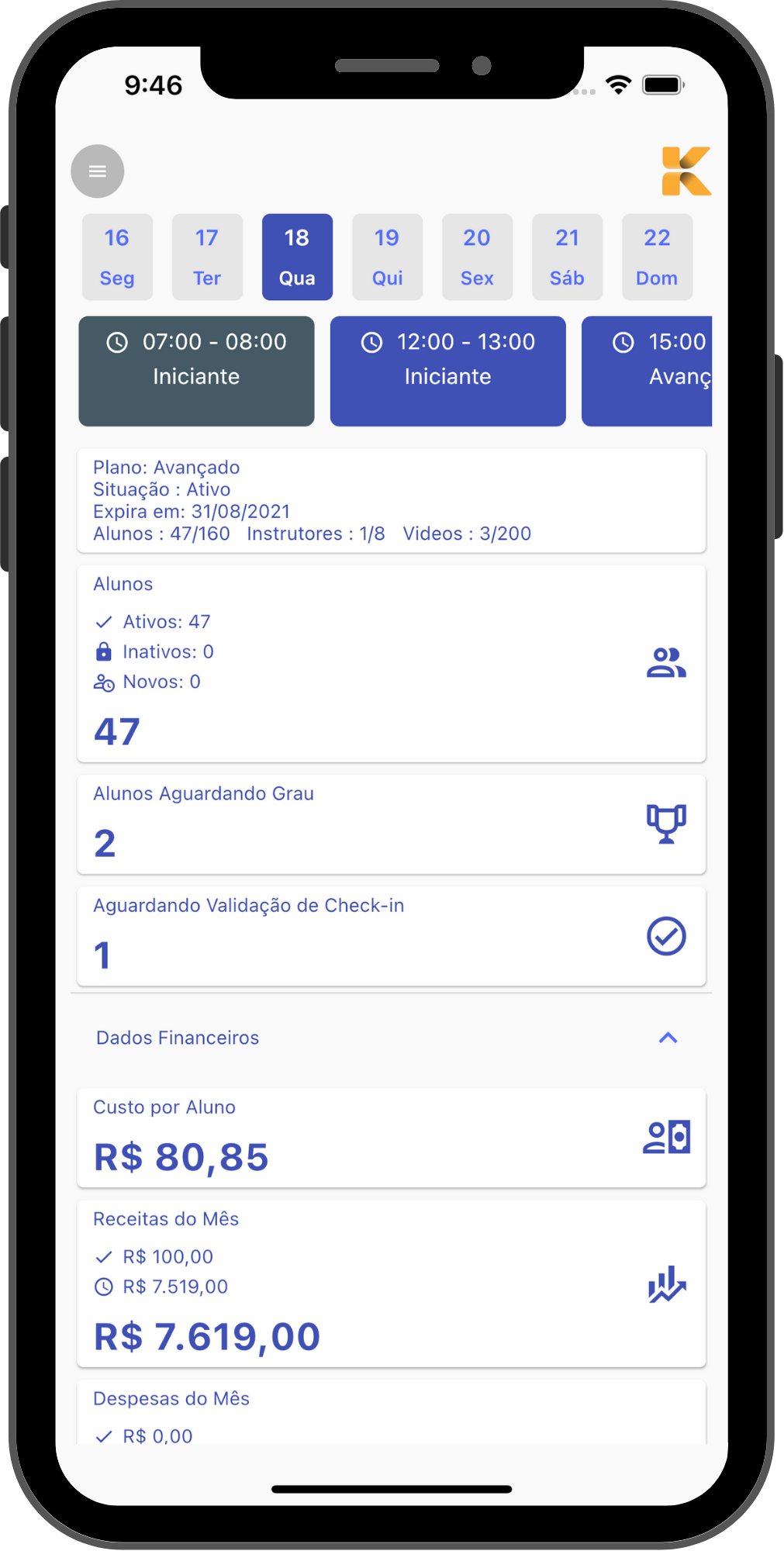Open the hamburger drawer menu
784x1551 pixels.
(x=98, y=171)
